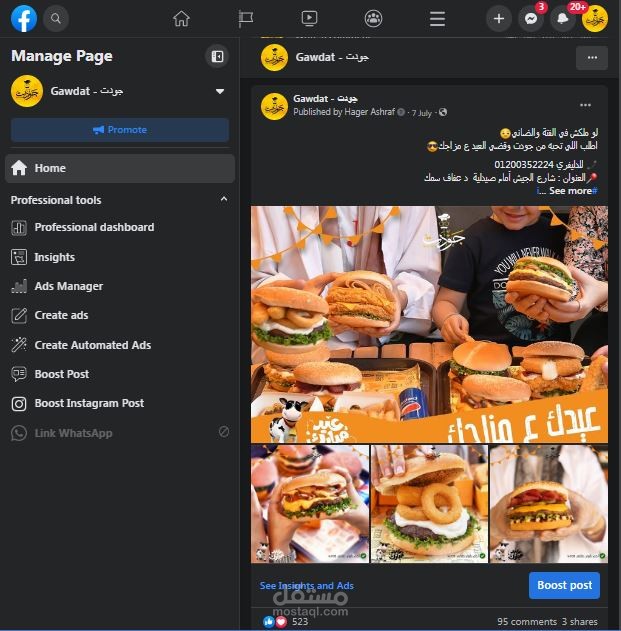Open Messenger messages

[x=531, y=19]
